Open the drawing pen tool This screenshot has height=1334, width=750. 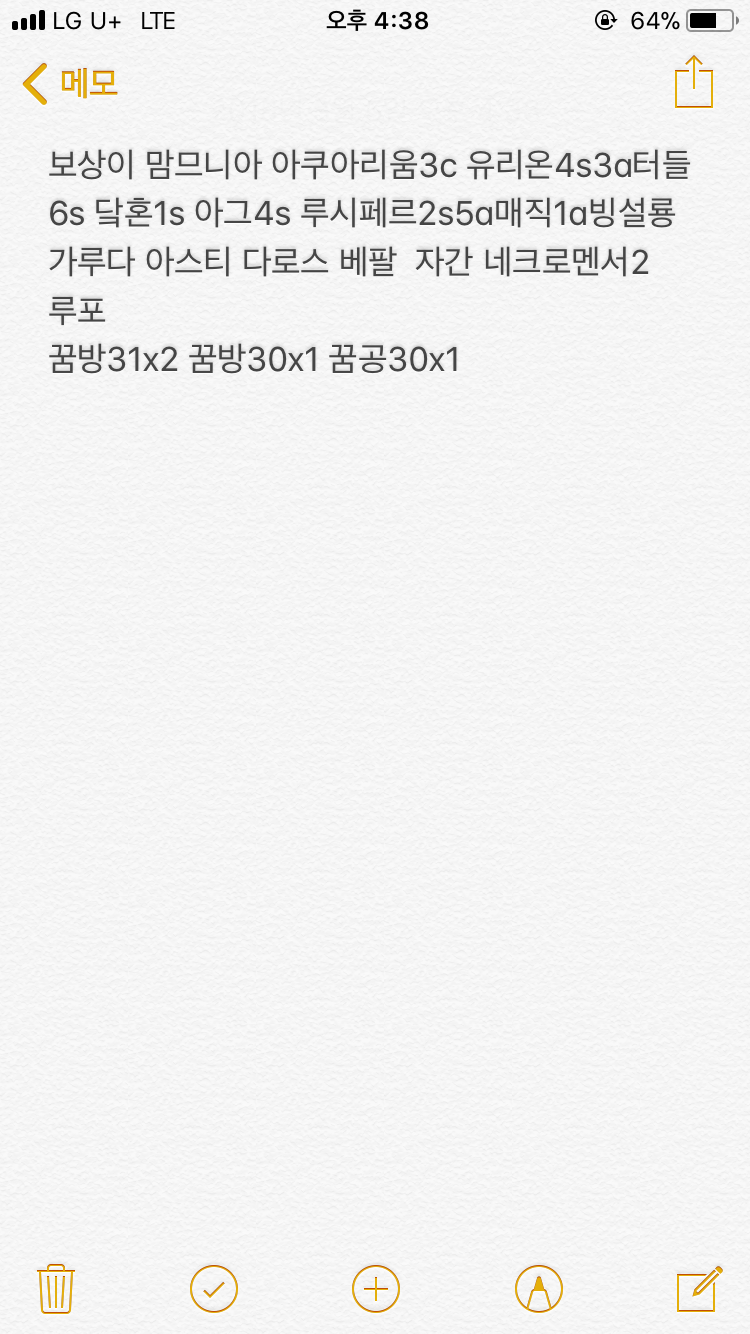click(x=538, y=1288)
